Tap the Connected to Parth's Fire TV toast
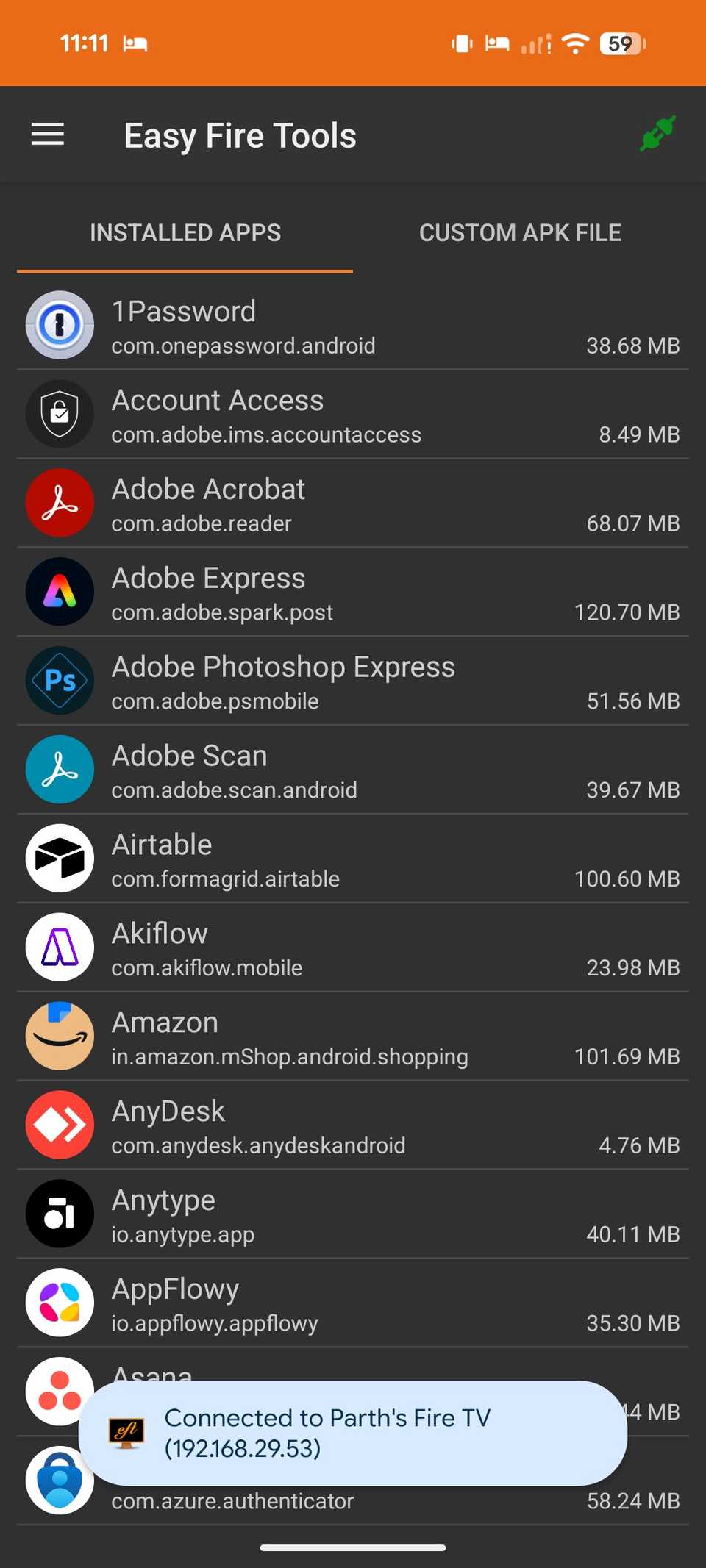Image resolution: width=706 pixels, height=1568 pixels. coord(353,1432)
